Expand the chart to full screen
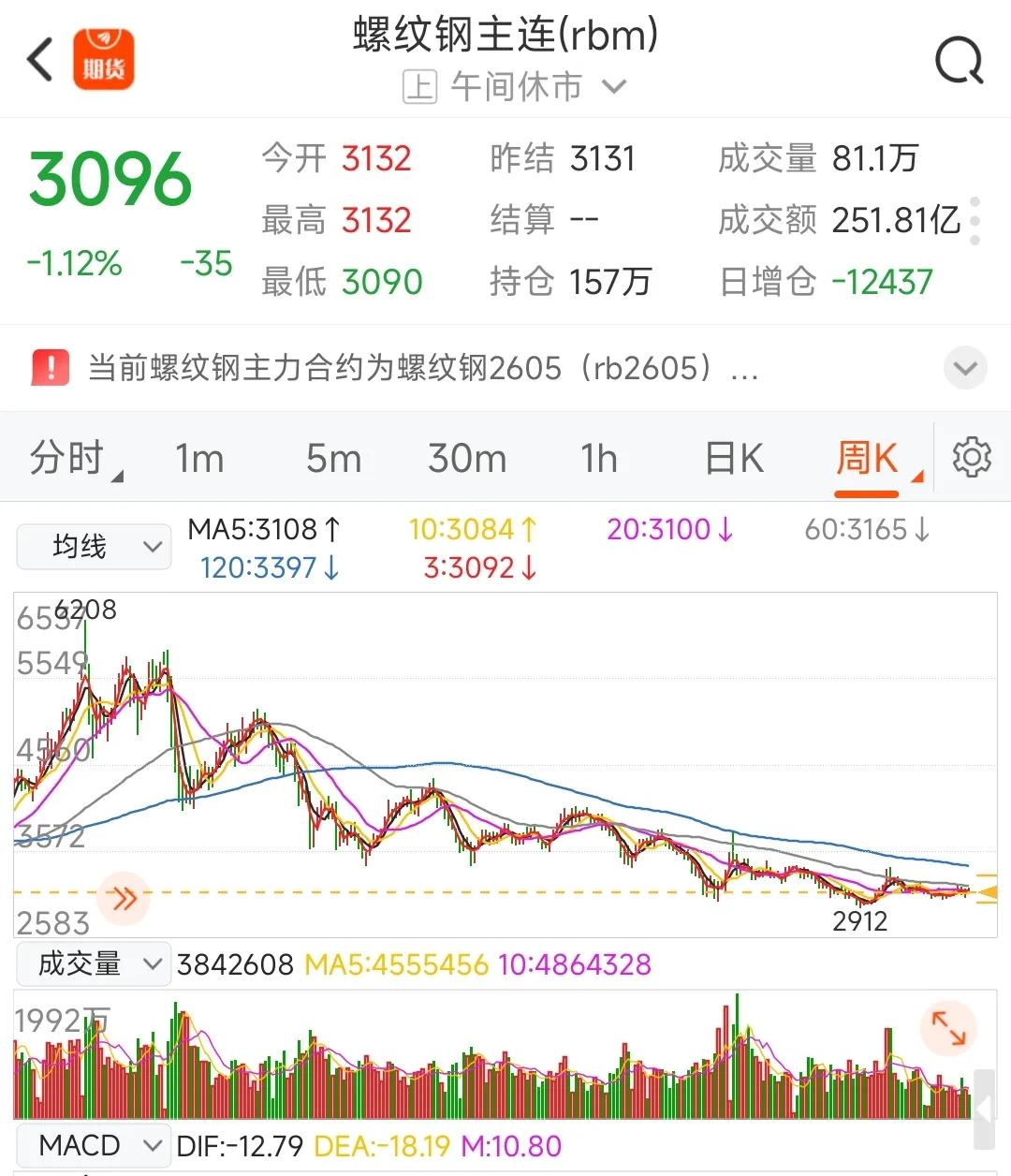 point(948,1028)
